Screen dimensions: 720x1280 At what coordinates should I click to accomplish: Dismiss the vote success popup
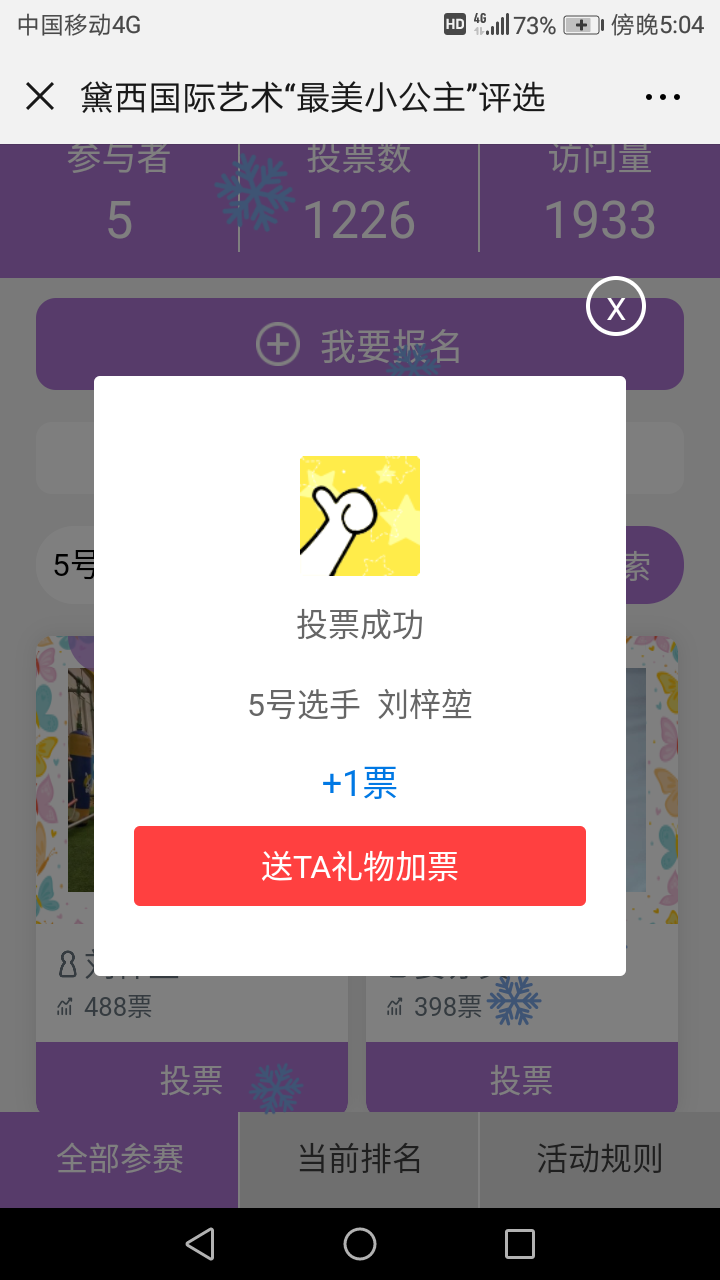pos(616,307)
